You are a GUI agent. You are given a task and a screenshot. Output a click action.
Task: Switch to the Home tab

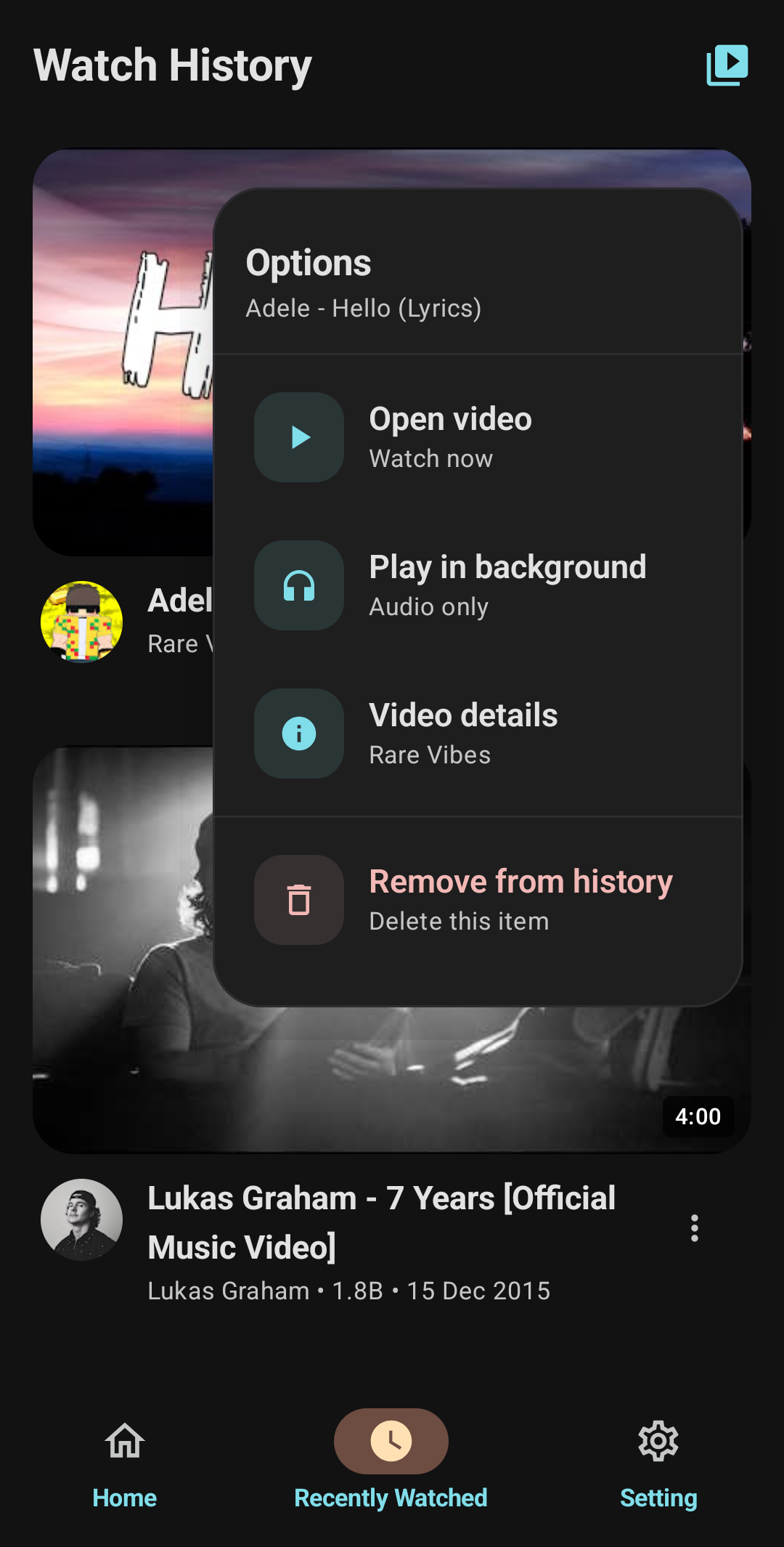tap(125, 1461)
